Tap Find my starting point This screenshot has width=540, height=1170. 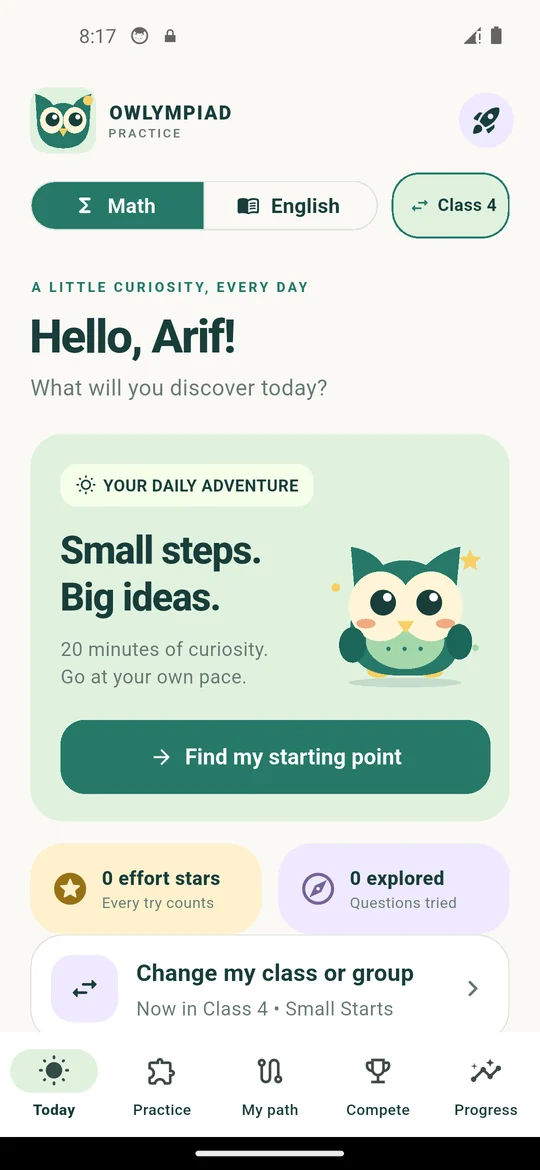click(275, 757)
